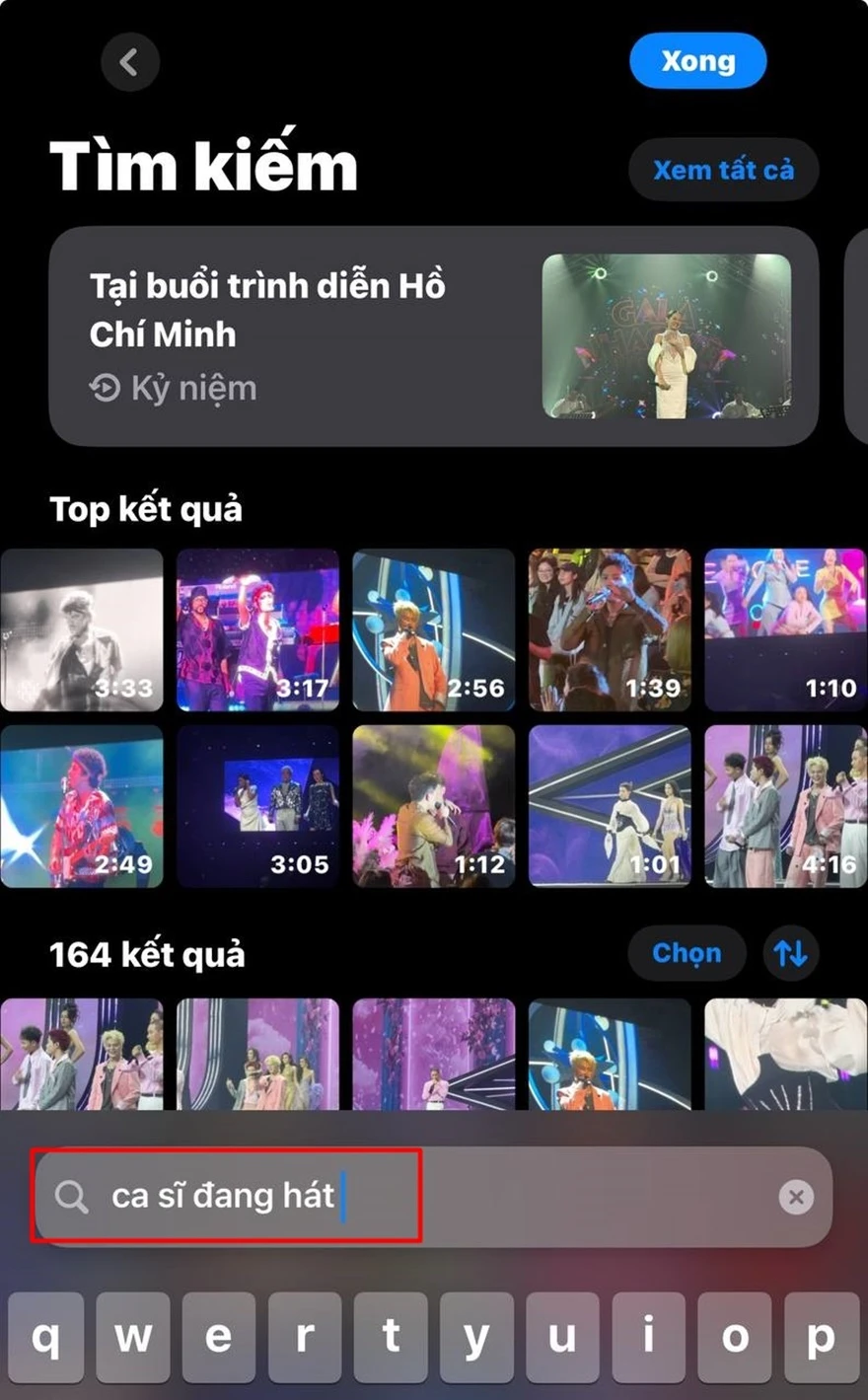Viewport: 868px width, 1400px height.
Task: Open the 3:33 black-and-white video
Action: click(82, 628)
